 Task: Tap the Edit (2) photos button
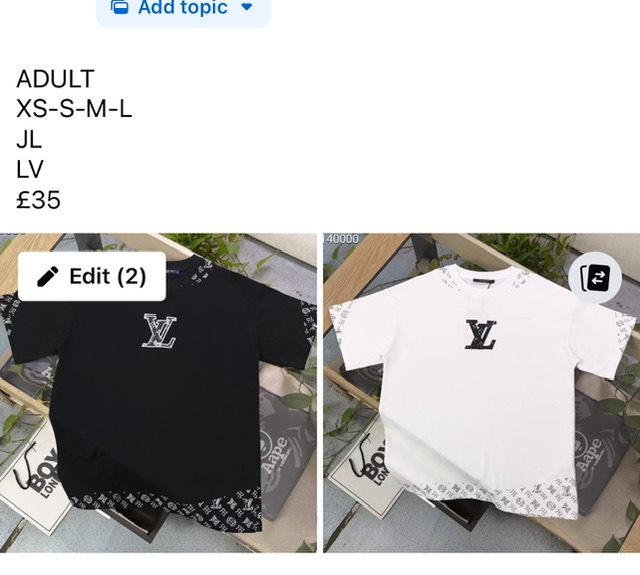pos(92,277)
